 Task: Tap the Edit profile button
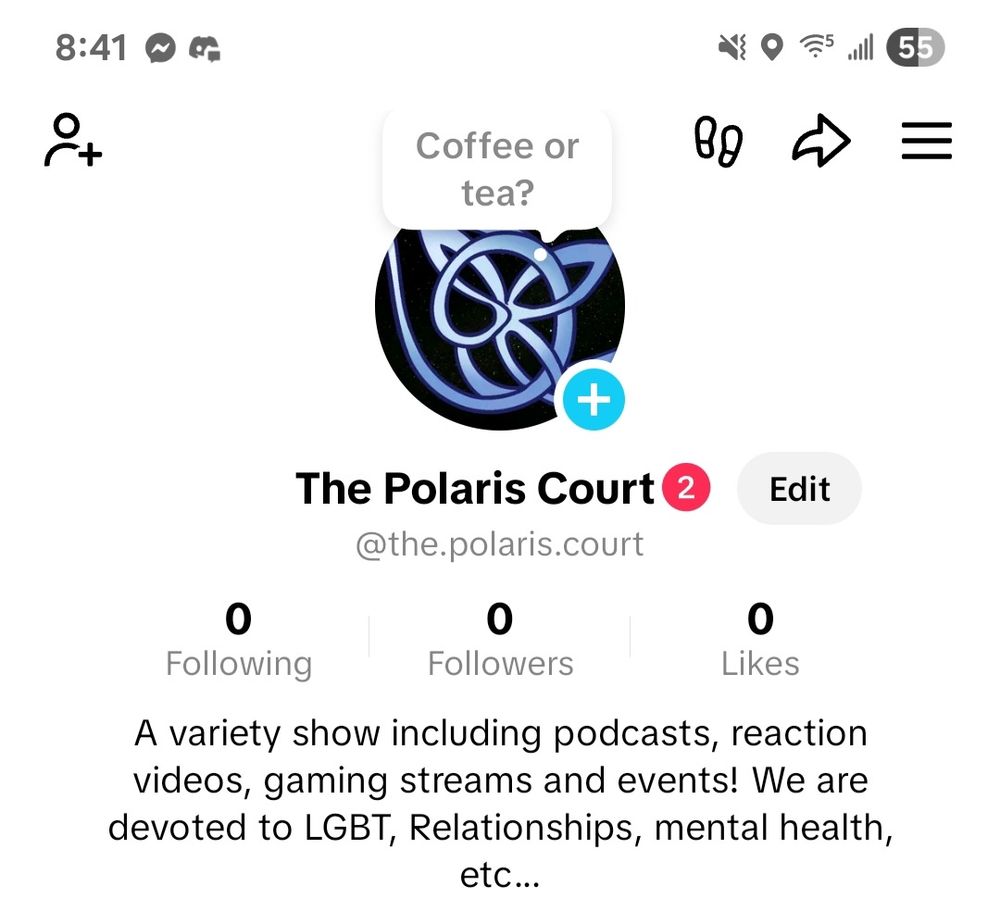(799, 489)
